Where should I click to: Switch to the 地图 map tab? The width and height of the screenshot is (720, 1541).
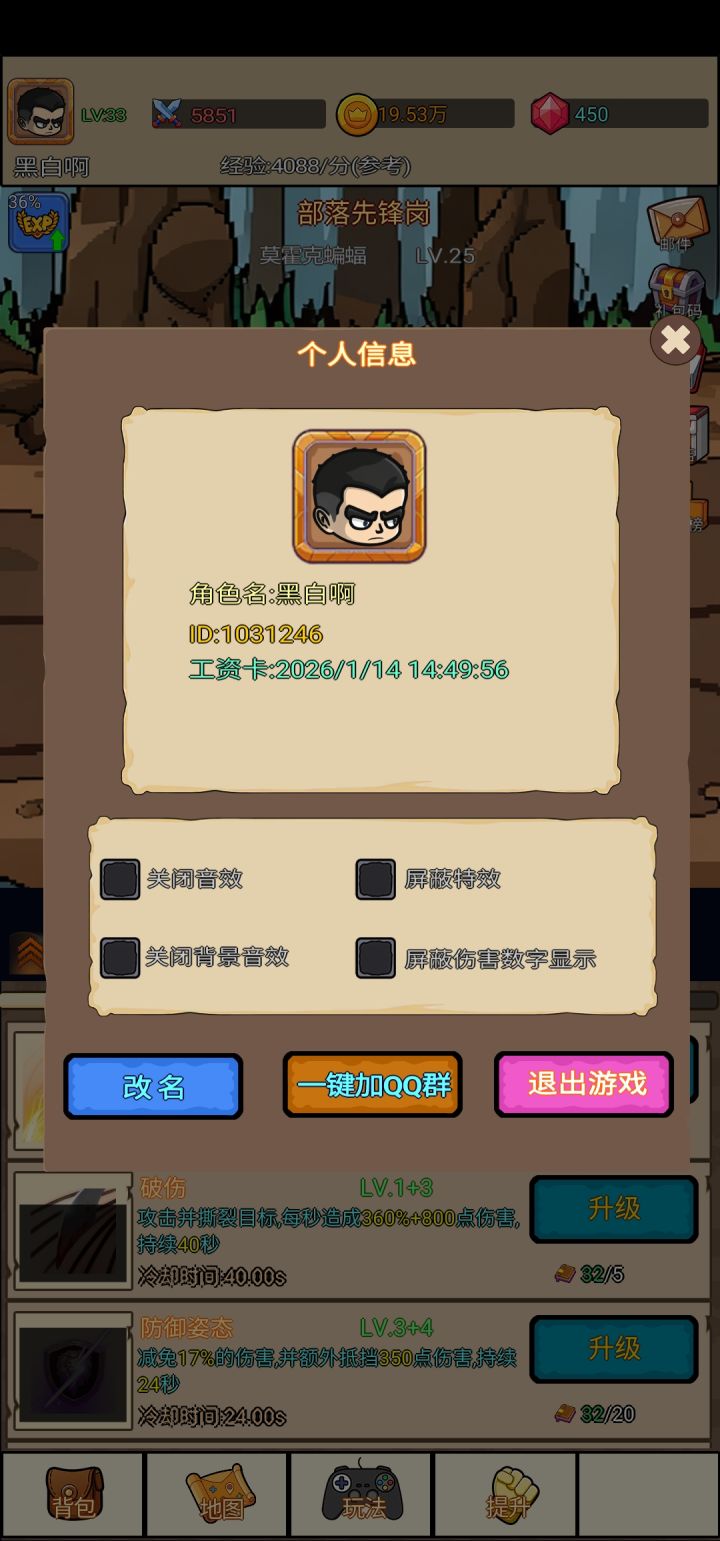[x=216, y=1494]
